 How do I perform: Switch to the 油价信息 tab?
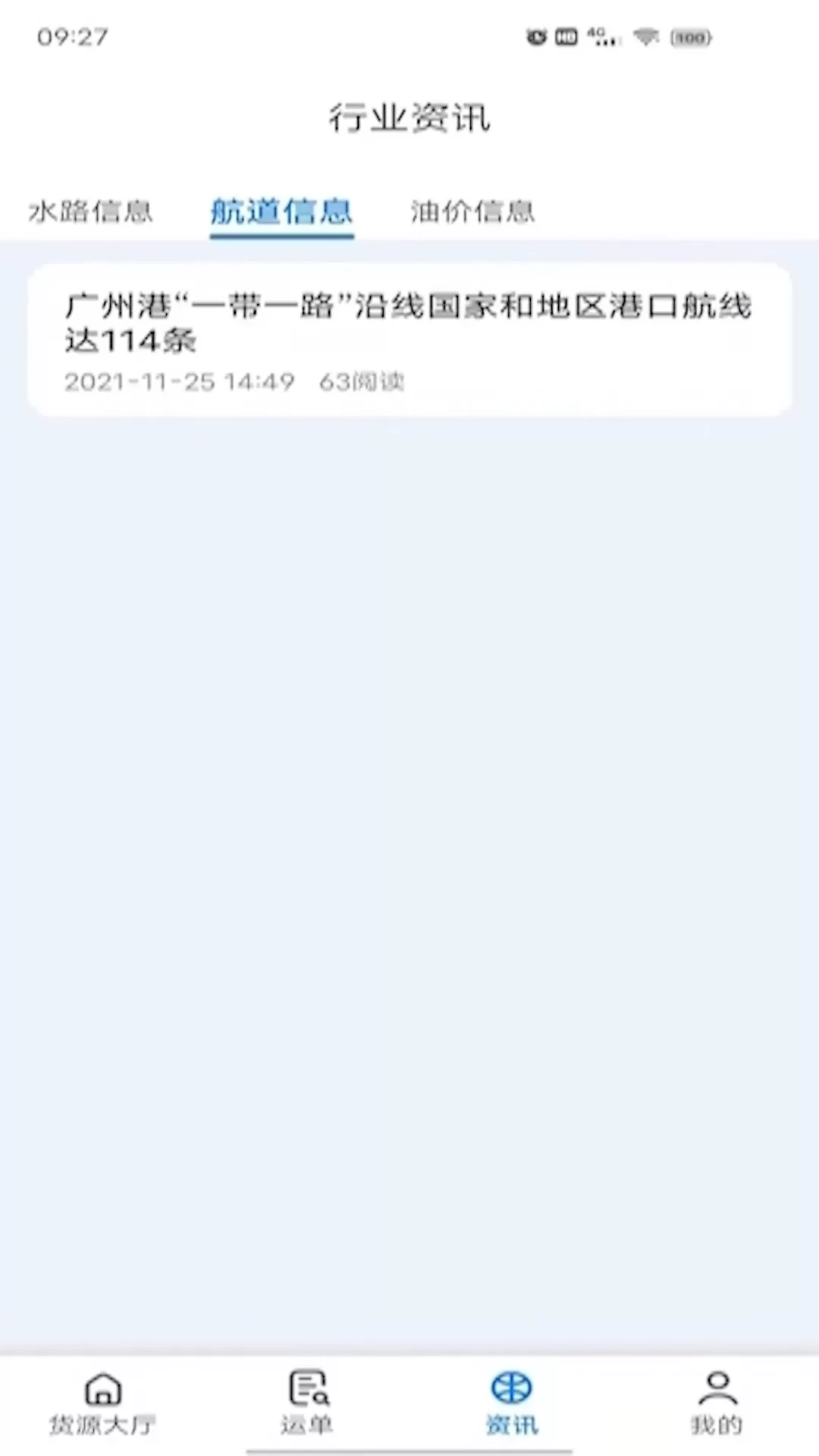(472, 212)
